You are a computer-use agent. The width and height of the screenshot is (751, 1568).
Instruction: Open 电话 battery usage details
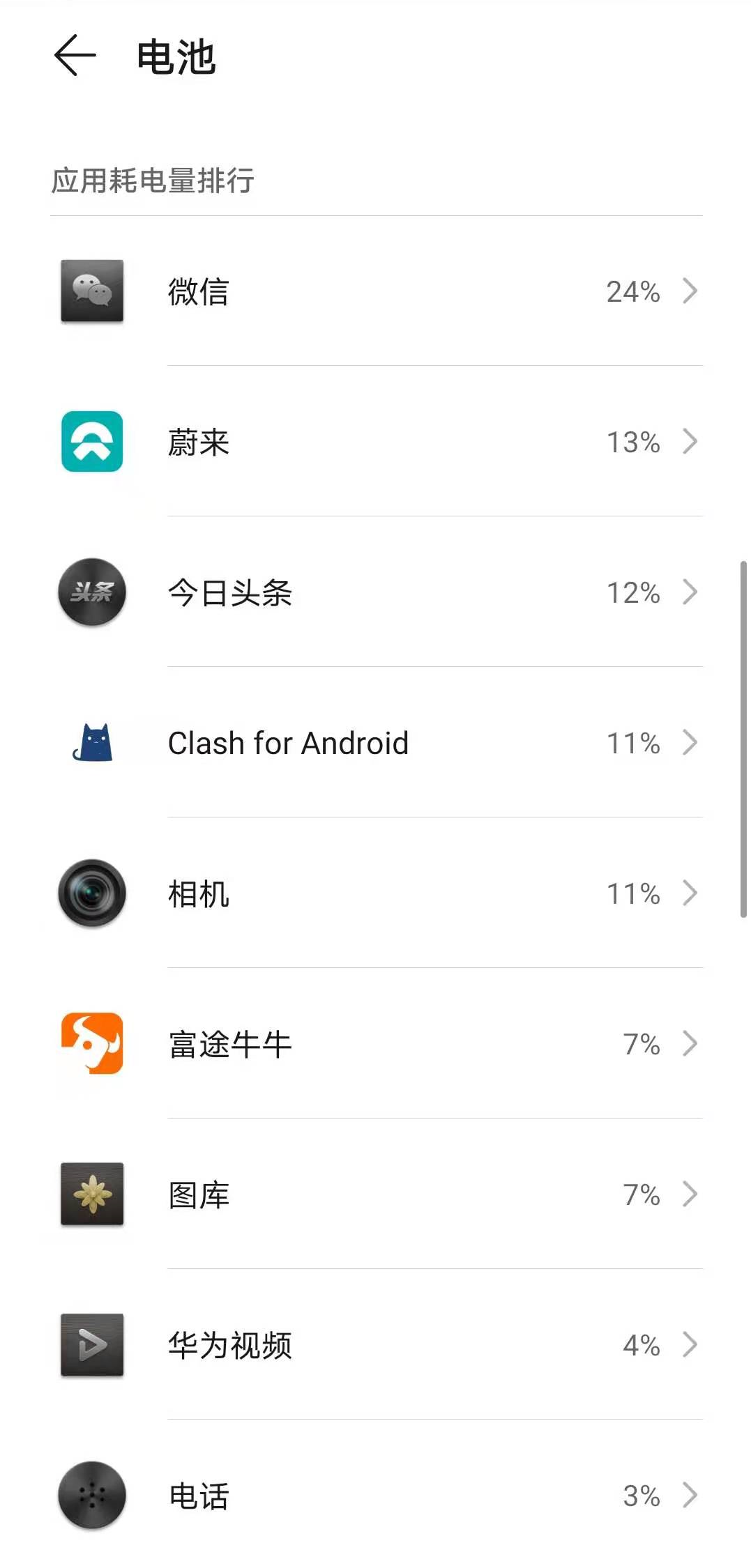point(377,1496)
